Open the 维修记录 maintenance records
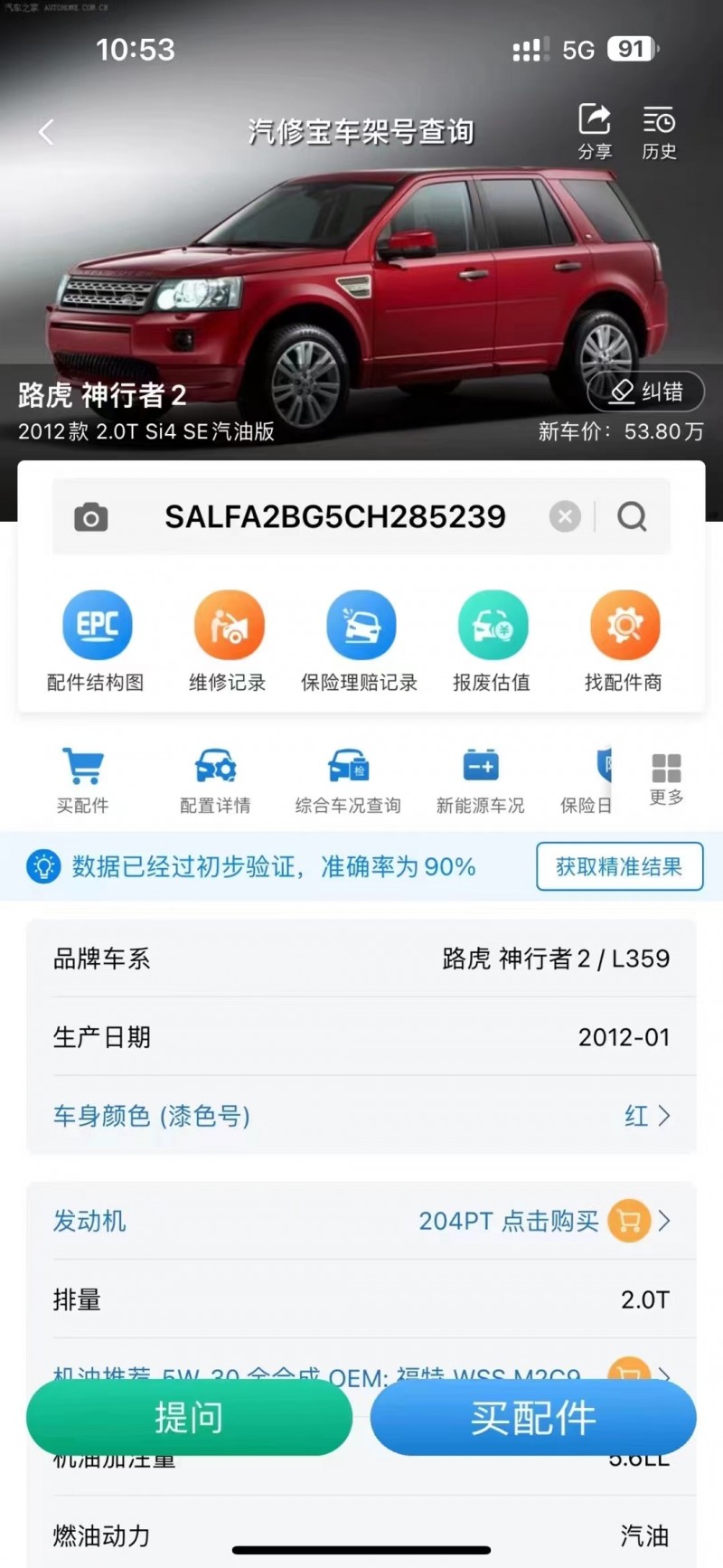Viewport: 723px width, 1568px height. [x=229, y=638]
